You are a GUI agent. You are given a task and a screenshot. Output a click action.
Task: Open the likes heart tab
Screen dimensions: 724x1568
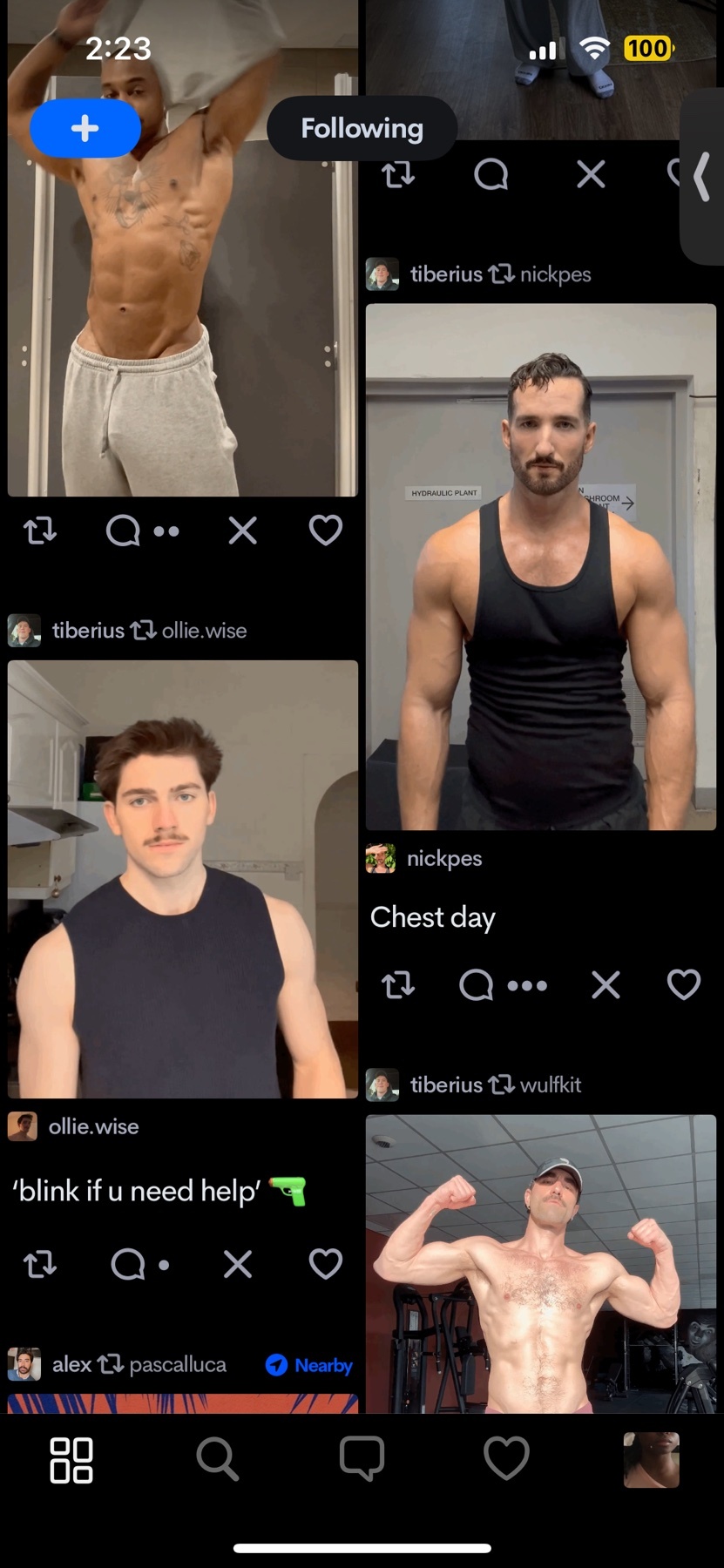[x=506, y=1459]
